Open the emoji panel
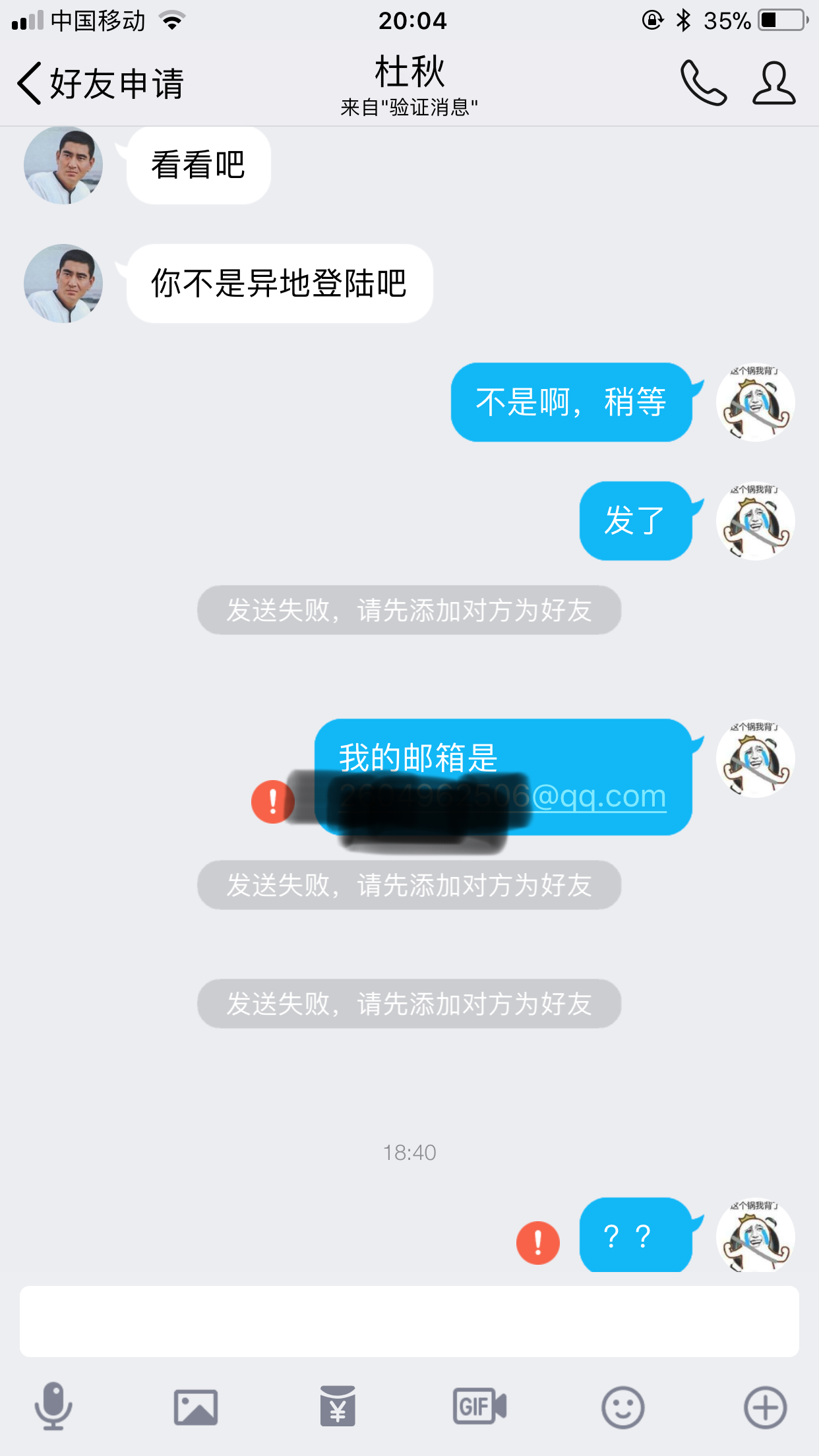The image size is (819, 1456). [622, 1407]
